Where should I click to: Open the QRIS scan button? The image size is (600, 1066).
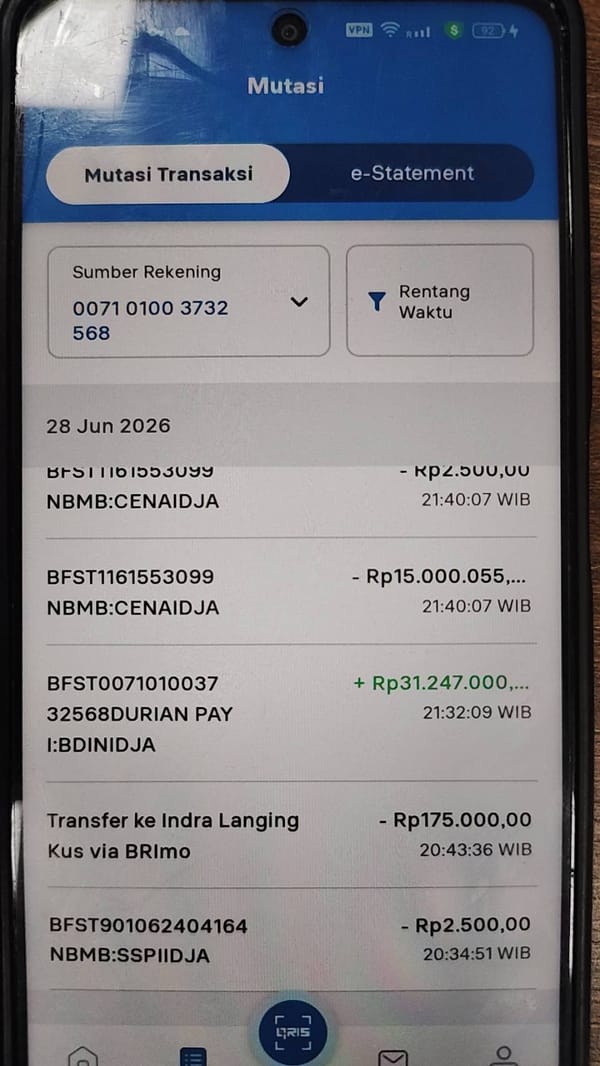pyautogui.click(x=293, y=1031)
